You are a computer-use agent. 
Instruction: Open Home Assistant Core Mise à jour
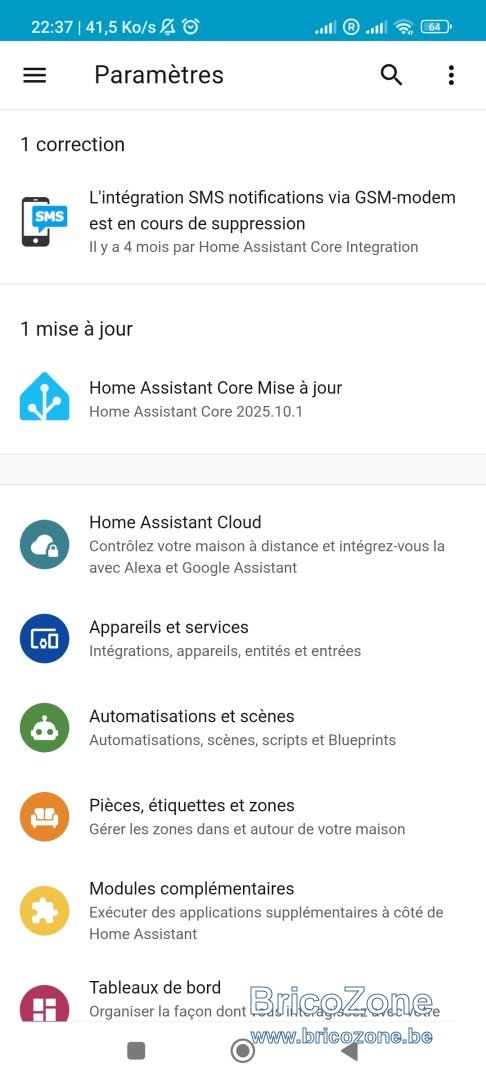click(x=243, y=399)
